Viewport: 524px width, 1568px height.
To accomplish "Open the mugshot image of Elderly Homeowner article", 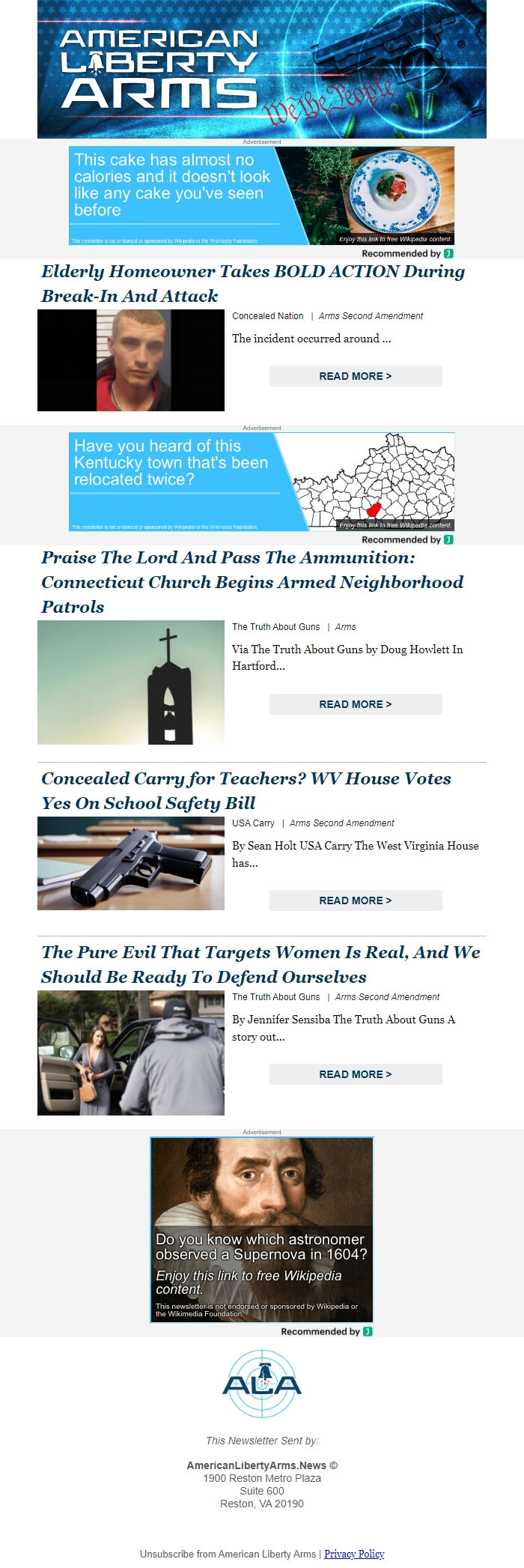I will click(x=131, y=360).
